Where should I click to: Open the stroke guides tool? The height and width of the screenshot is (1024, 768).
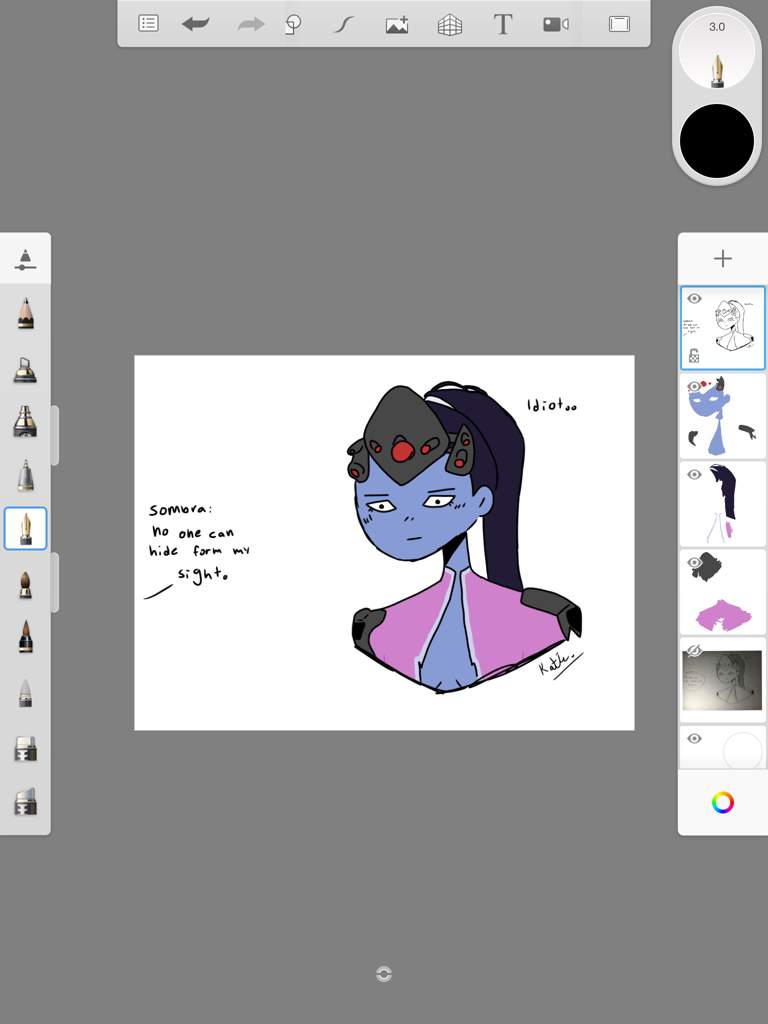pos(344,24)
